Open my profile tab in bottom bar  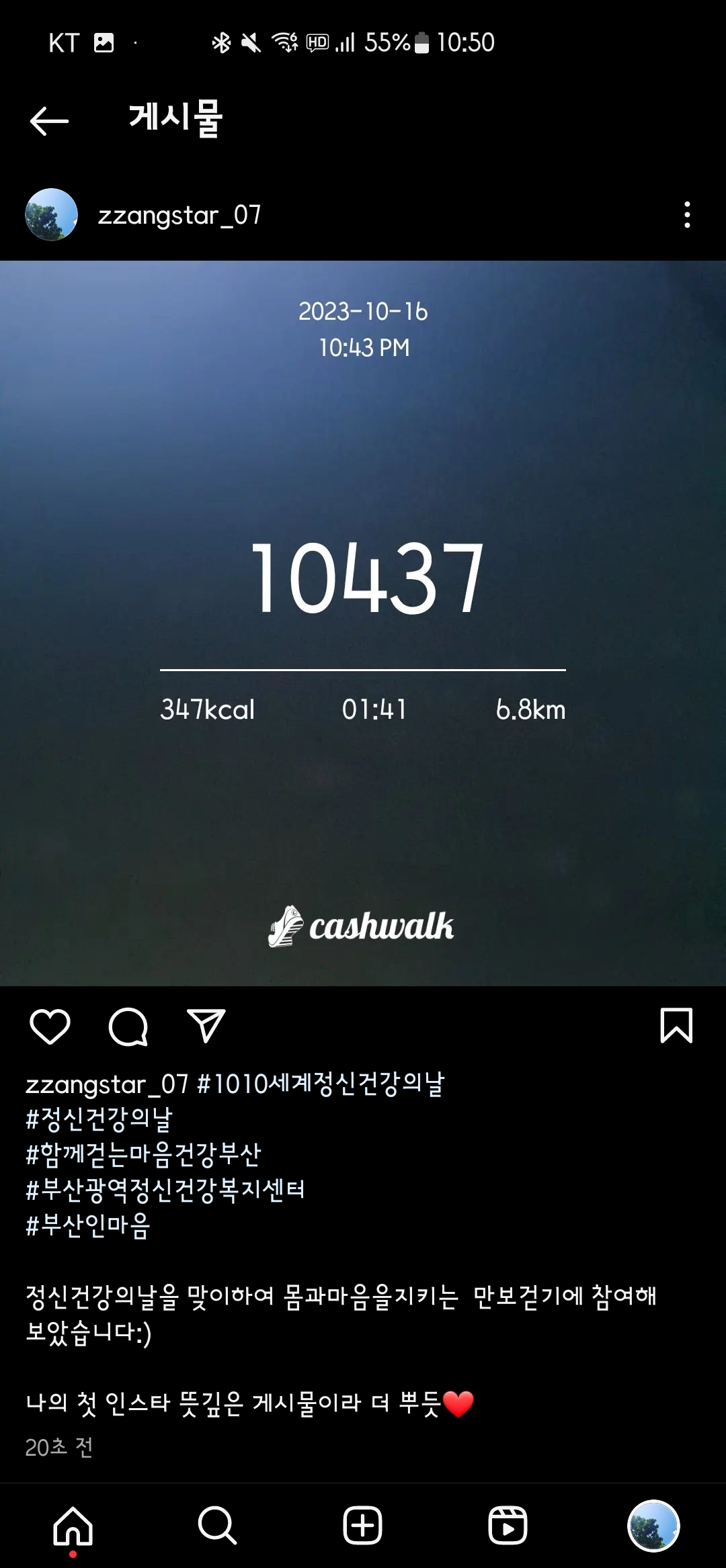point(653,1526)
